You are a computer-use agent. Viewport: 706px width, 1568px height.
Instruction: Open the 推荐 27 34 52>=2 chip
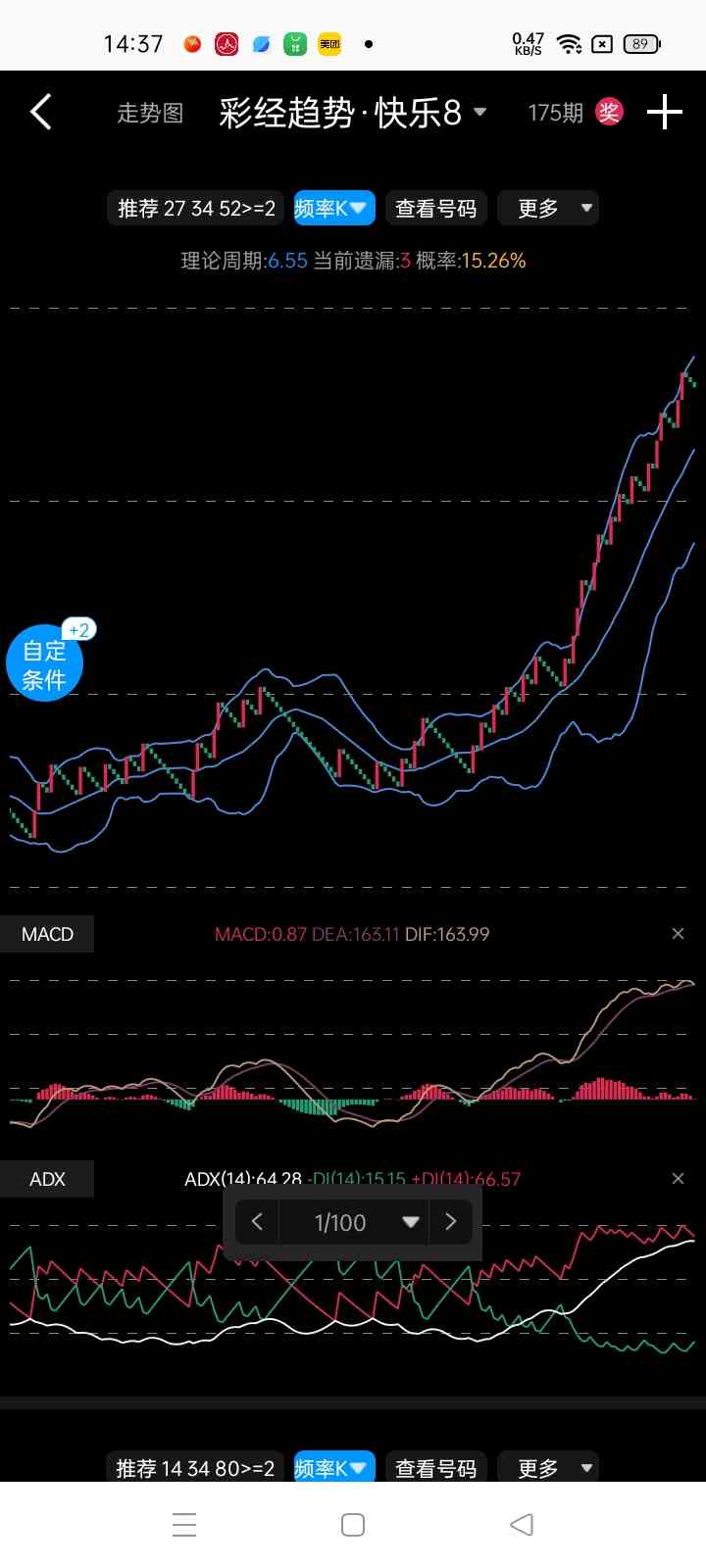pyautogui.click(x=196, y=208)
